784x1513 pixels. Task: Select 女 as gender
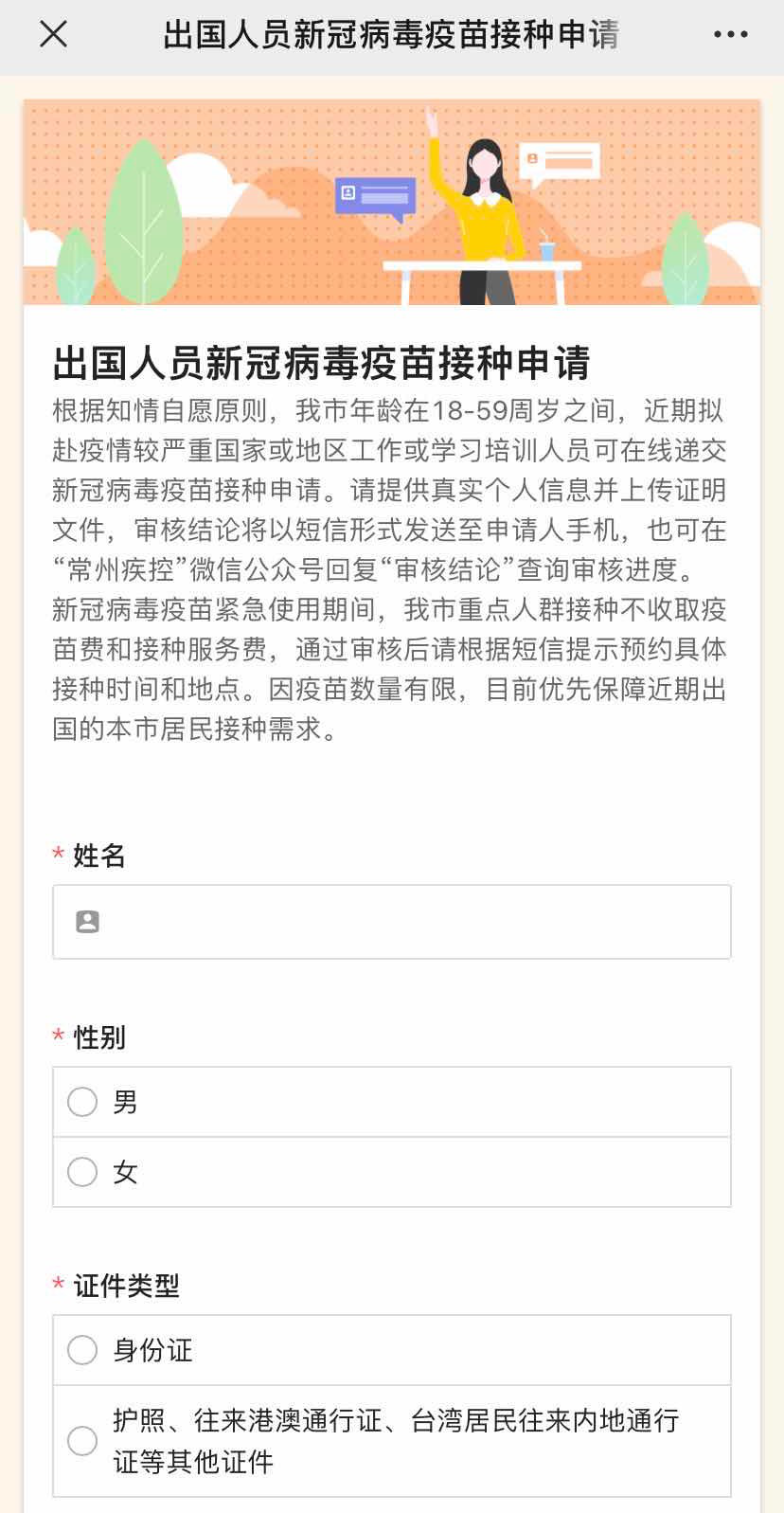tap(82, 1172)
